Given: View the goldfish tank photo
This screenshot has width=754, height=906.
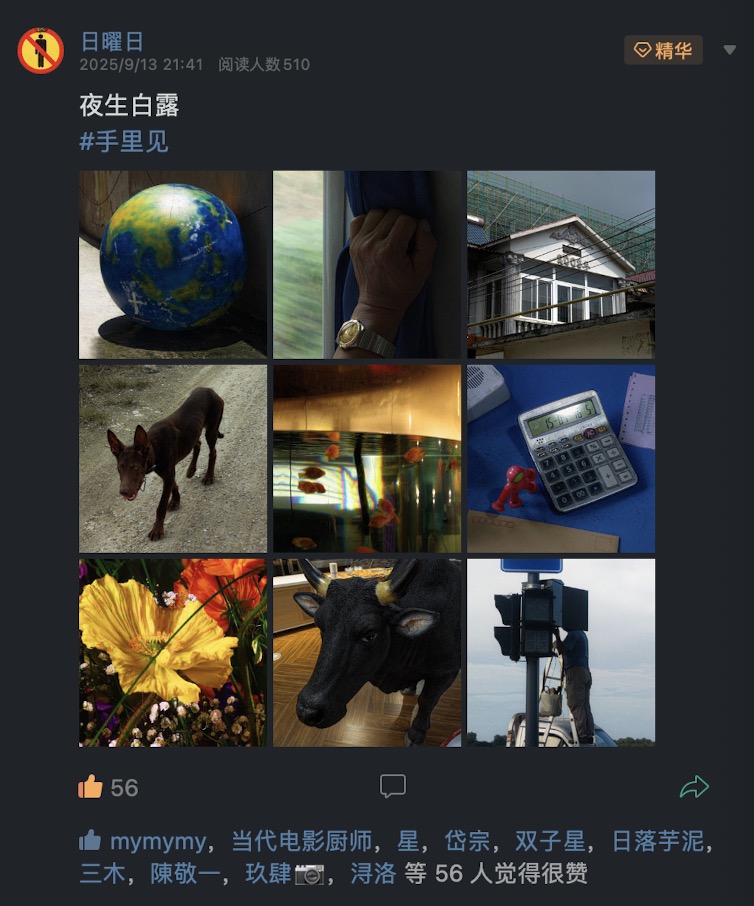Looking at the screenshot, I should (367, 458).
